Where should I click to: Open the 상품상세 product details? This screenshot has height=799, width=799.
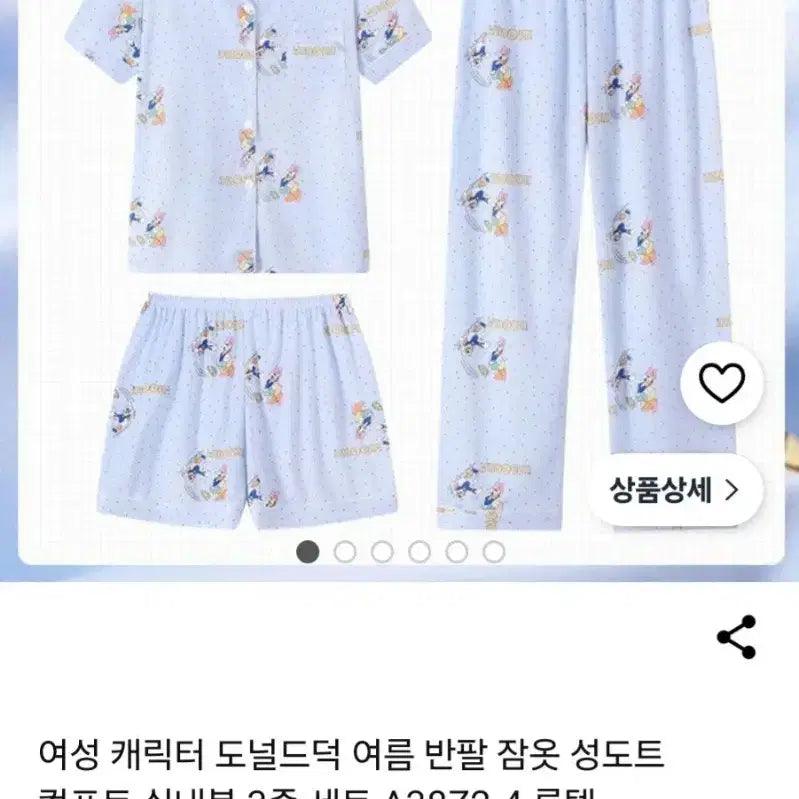675,490
